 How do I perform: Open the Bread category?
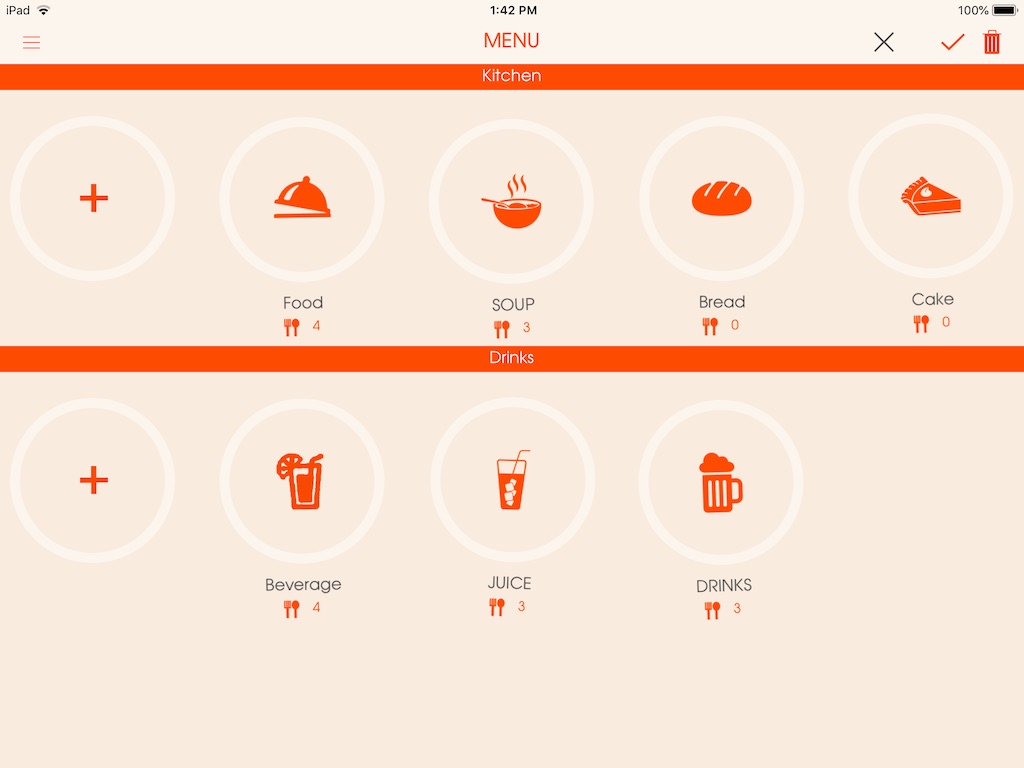click(x=721, y=199)
